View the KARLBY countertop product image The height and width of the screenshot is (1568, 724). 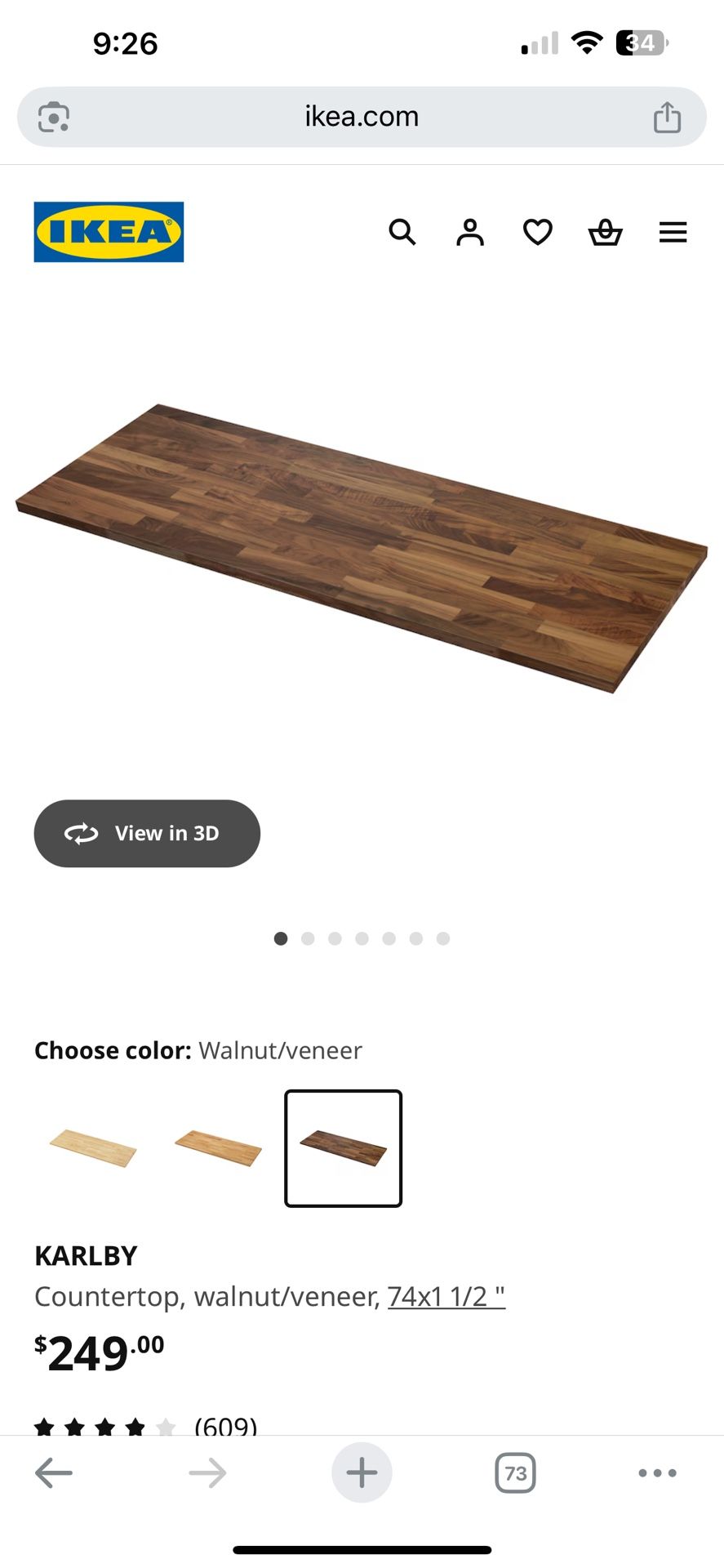tap(362, 547)
